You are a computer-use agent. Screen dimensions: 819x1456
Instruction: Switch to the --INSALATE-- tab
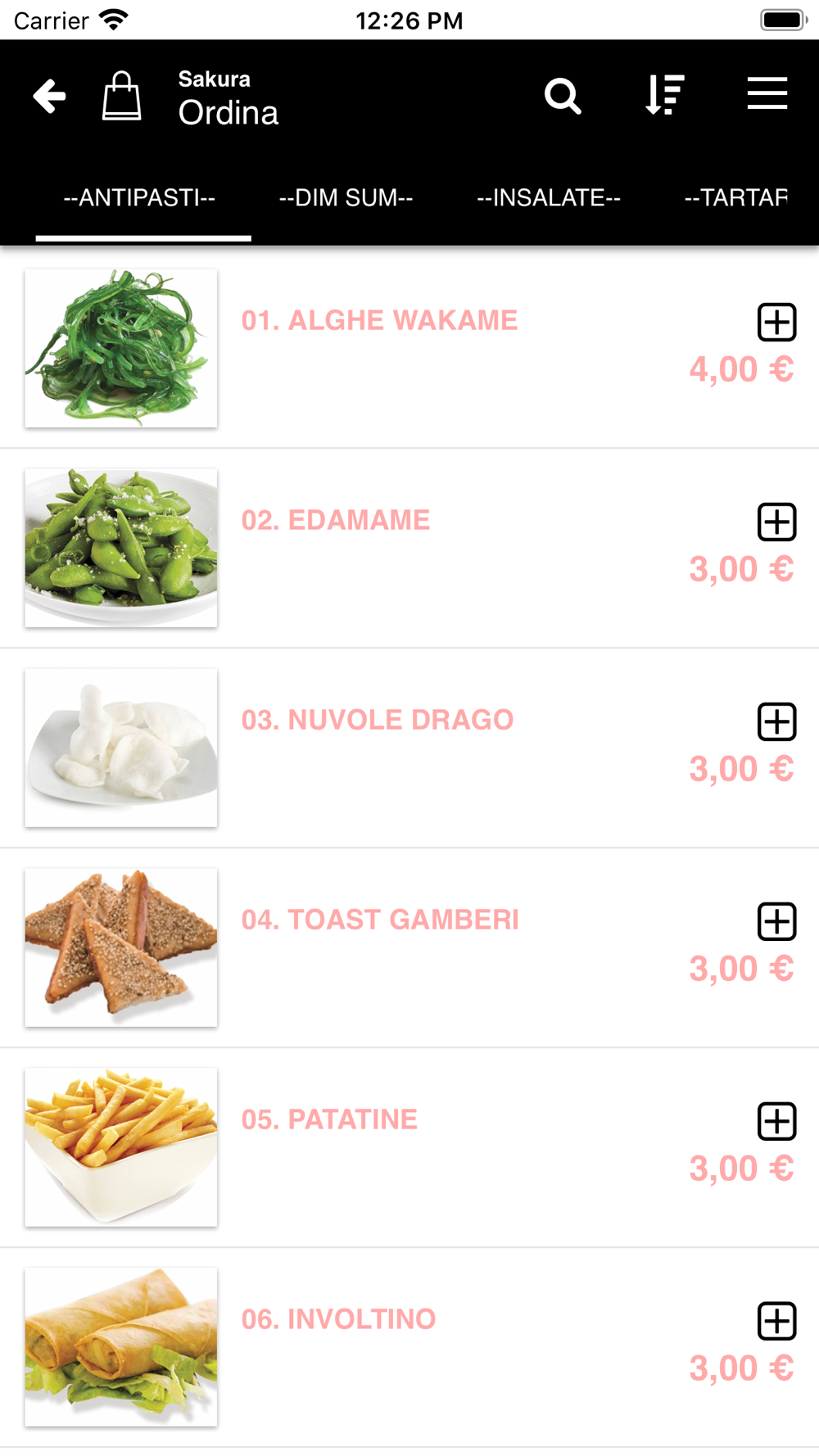(549, 197)
